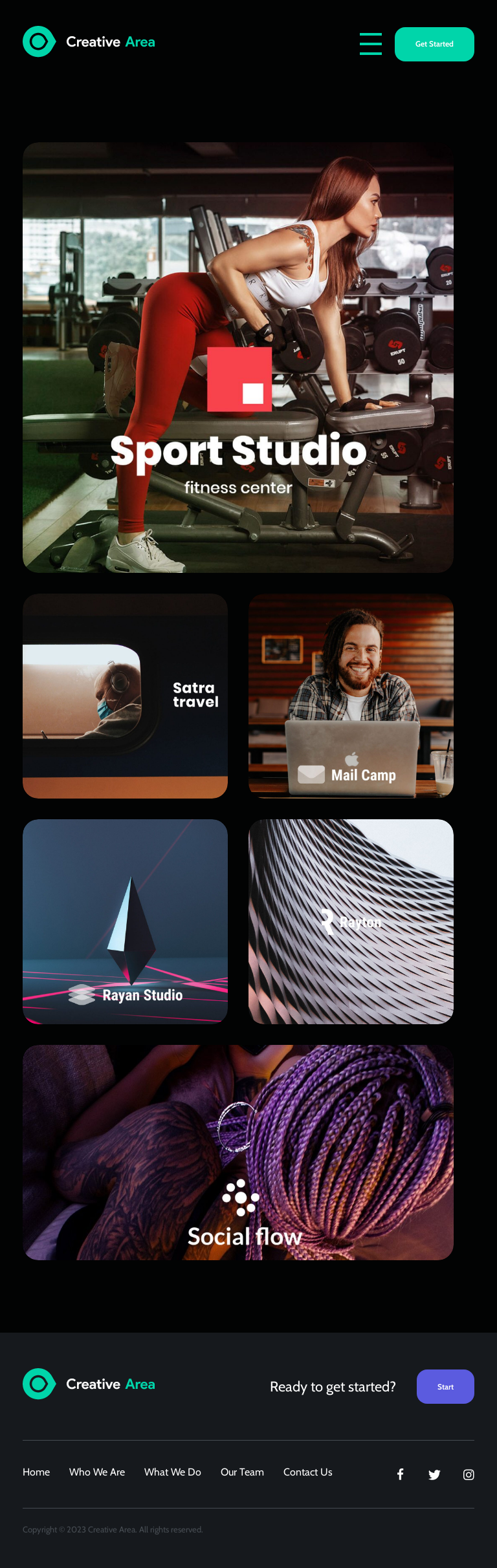View the Satra travel project

tap(125, 696)
